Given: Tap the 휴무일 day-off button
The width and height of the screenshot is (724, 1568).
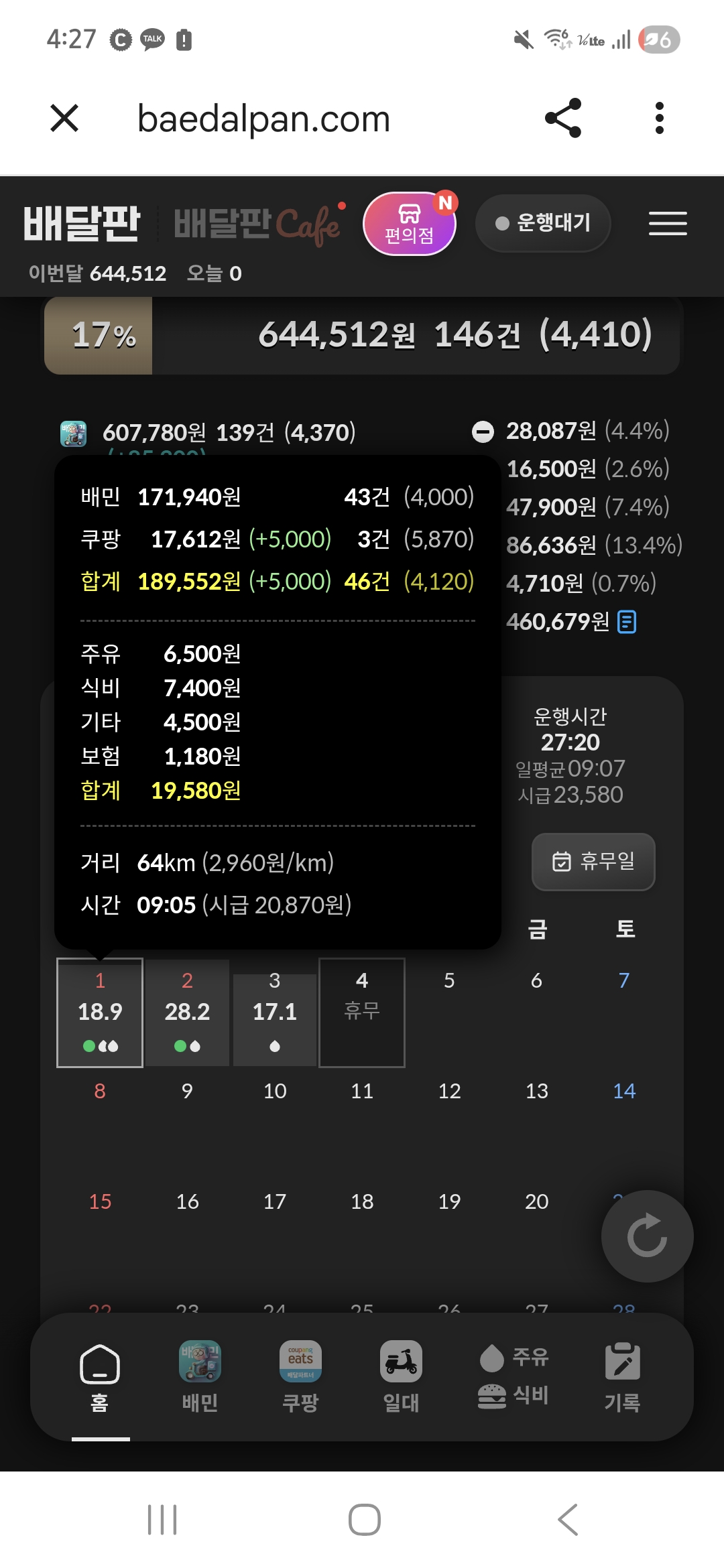Looking at the screenshot, I should coord(593,862).
